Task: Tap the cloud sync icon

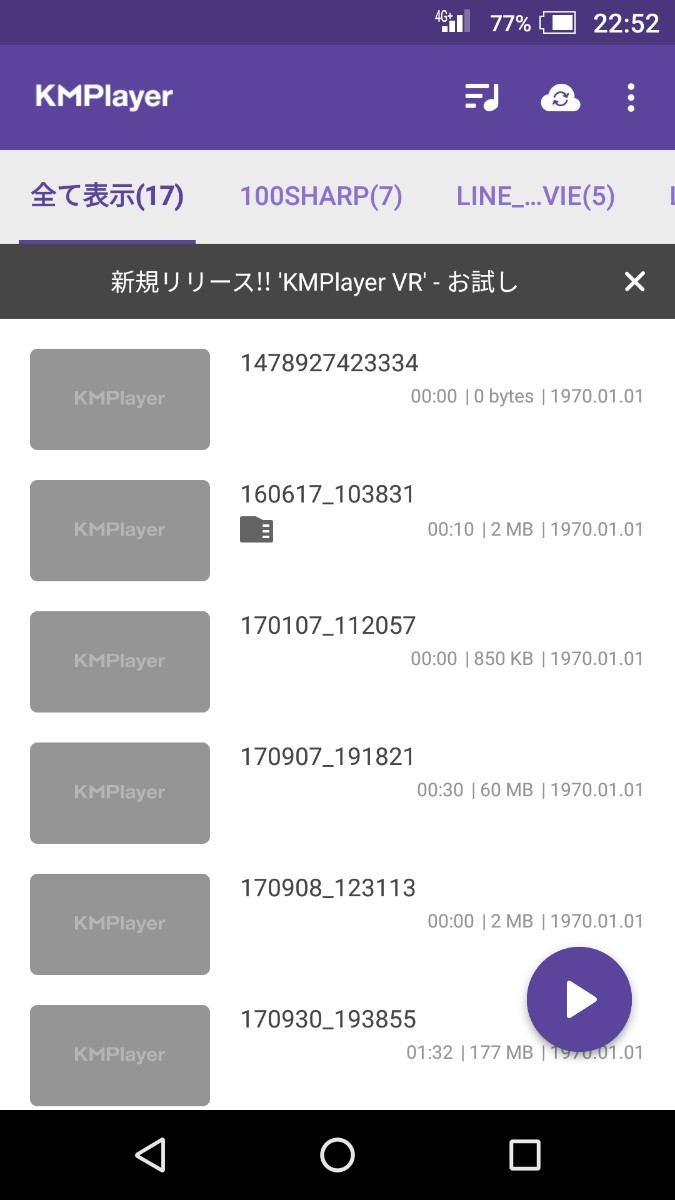Action: click(560, 97)
